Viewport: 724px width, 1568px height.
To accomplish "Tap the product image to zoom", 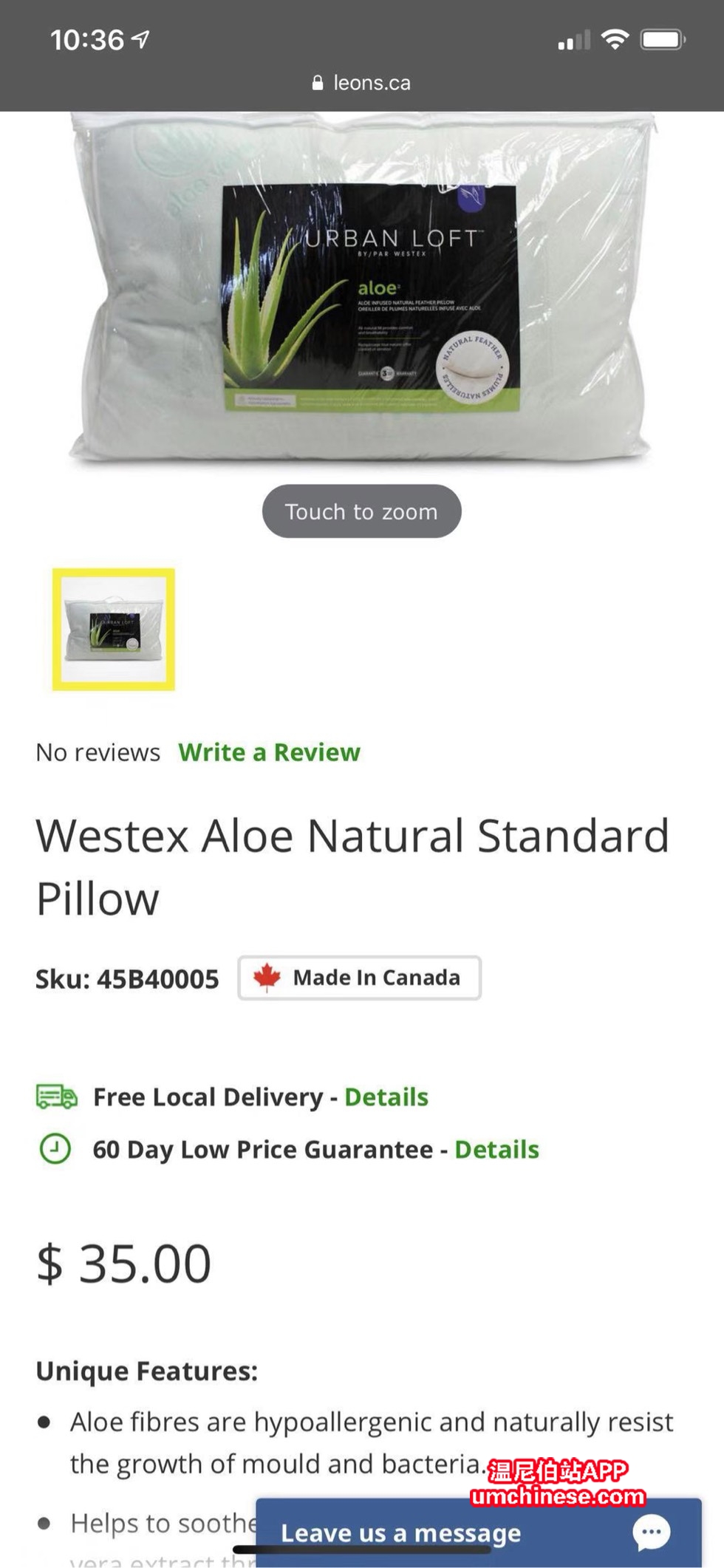I will [361, 296].
